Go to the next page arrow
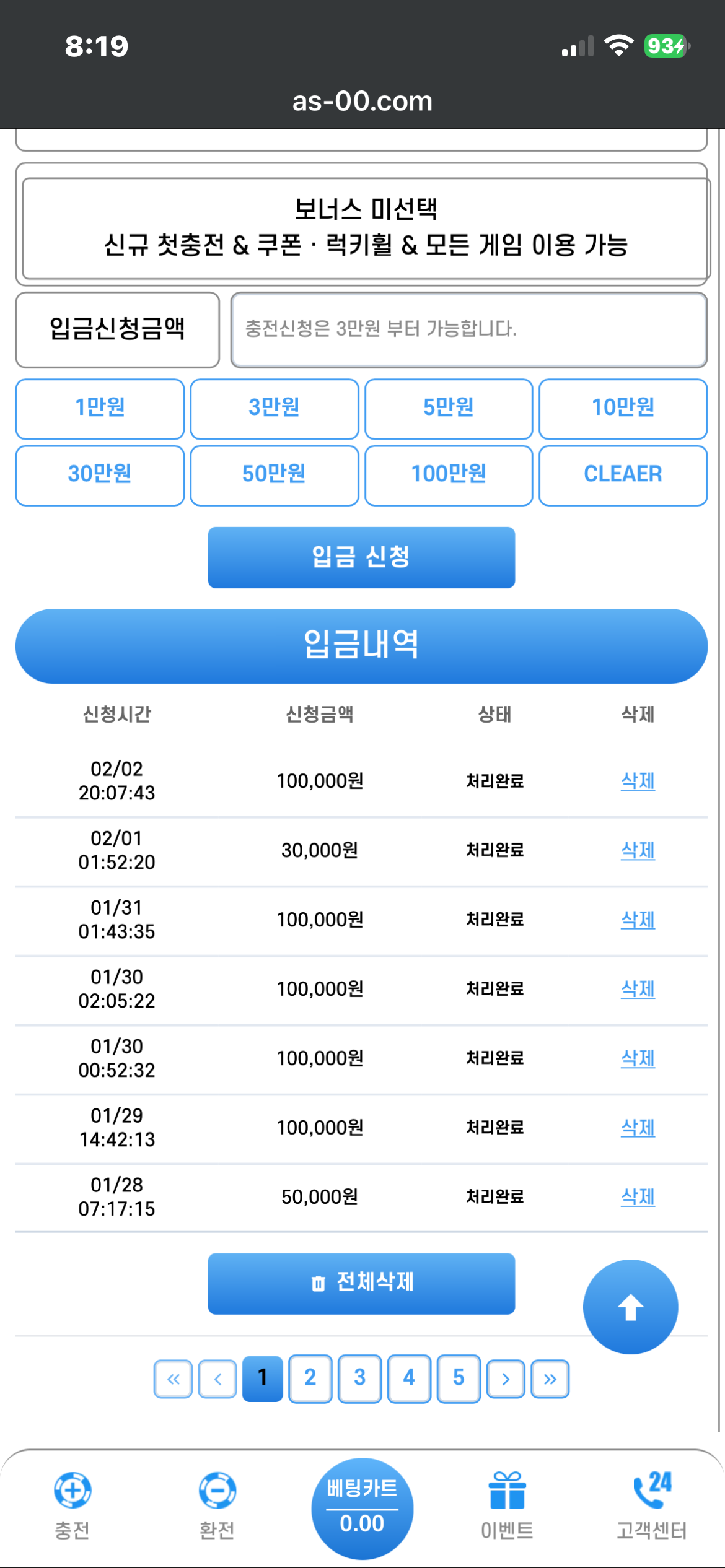The width and height of the screenshot is (725, 1568). (x=506, y=1379)
